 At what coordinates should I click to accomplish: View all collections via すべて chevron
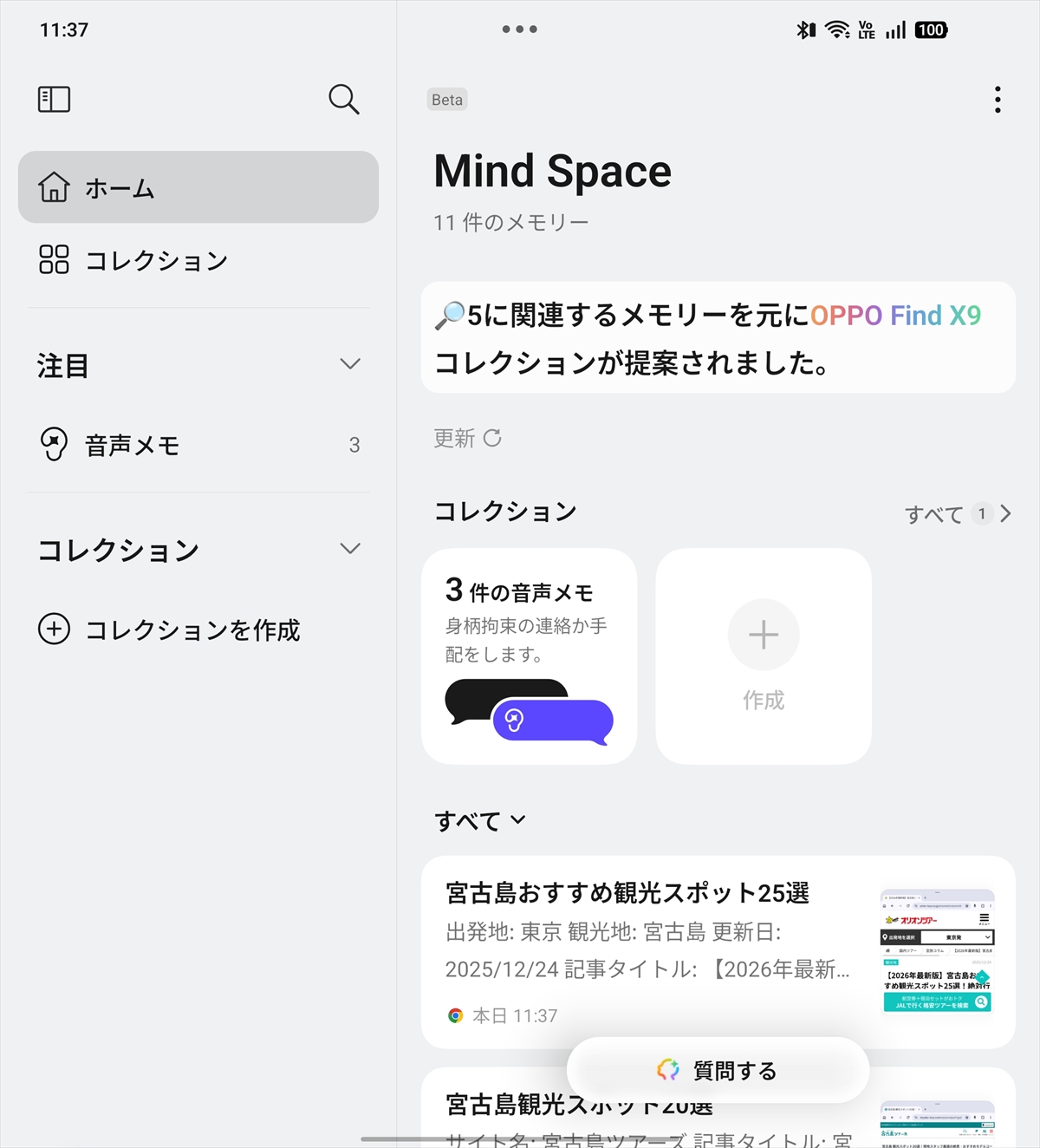pos(958,514)
